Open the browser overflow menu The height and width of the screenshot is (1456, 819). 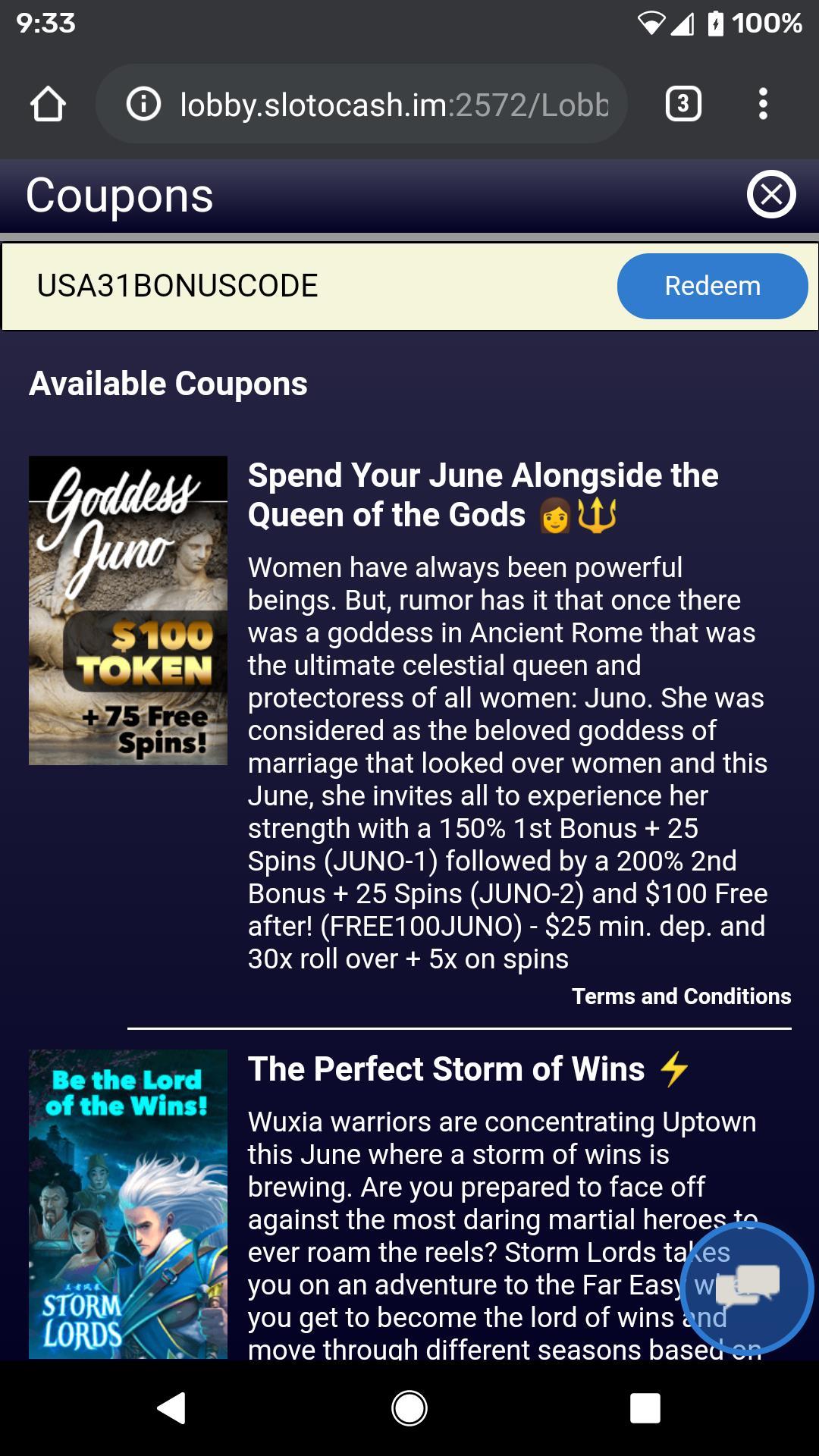point(764,104)
